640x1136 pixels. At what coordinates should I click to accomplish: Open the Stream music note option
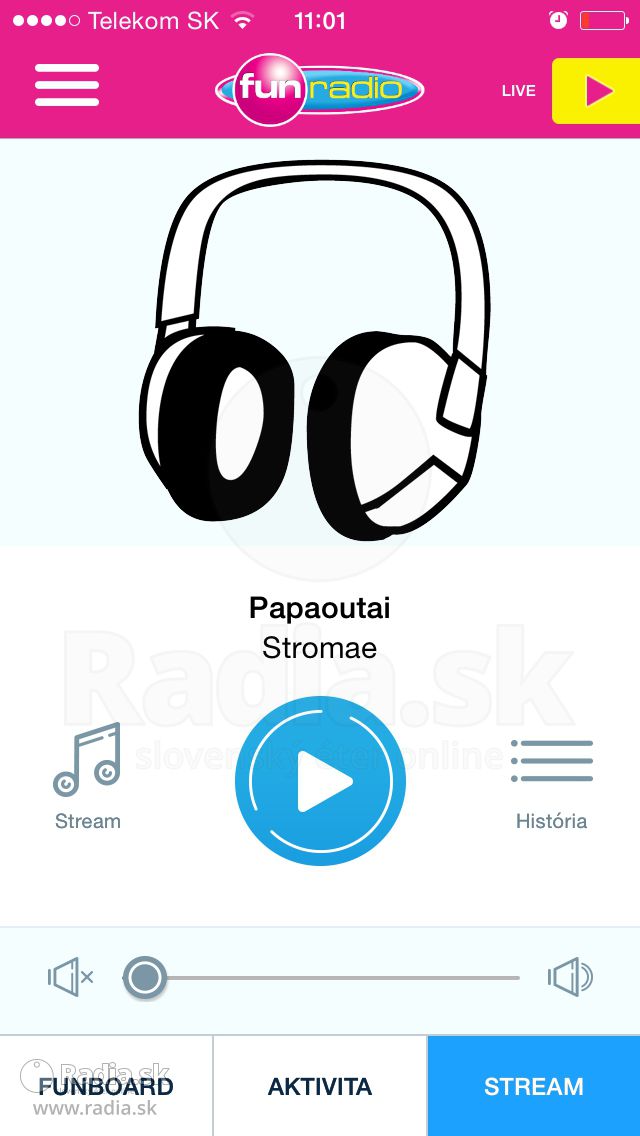87,777
